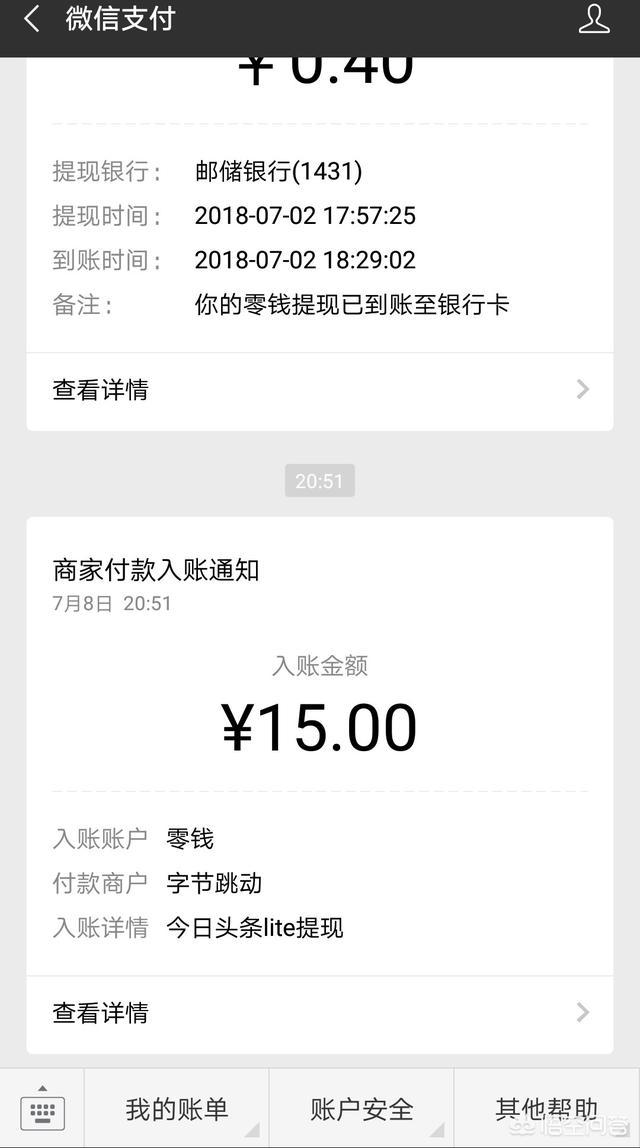Image resolution: width=640 pixels, height=1148 pixels.
Task: Switch to keyboard input mode
Action: point(42,1108)
